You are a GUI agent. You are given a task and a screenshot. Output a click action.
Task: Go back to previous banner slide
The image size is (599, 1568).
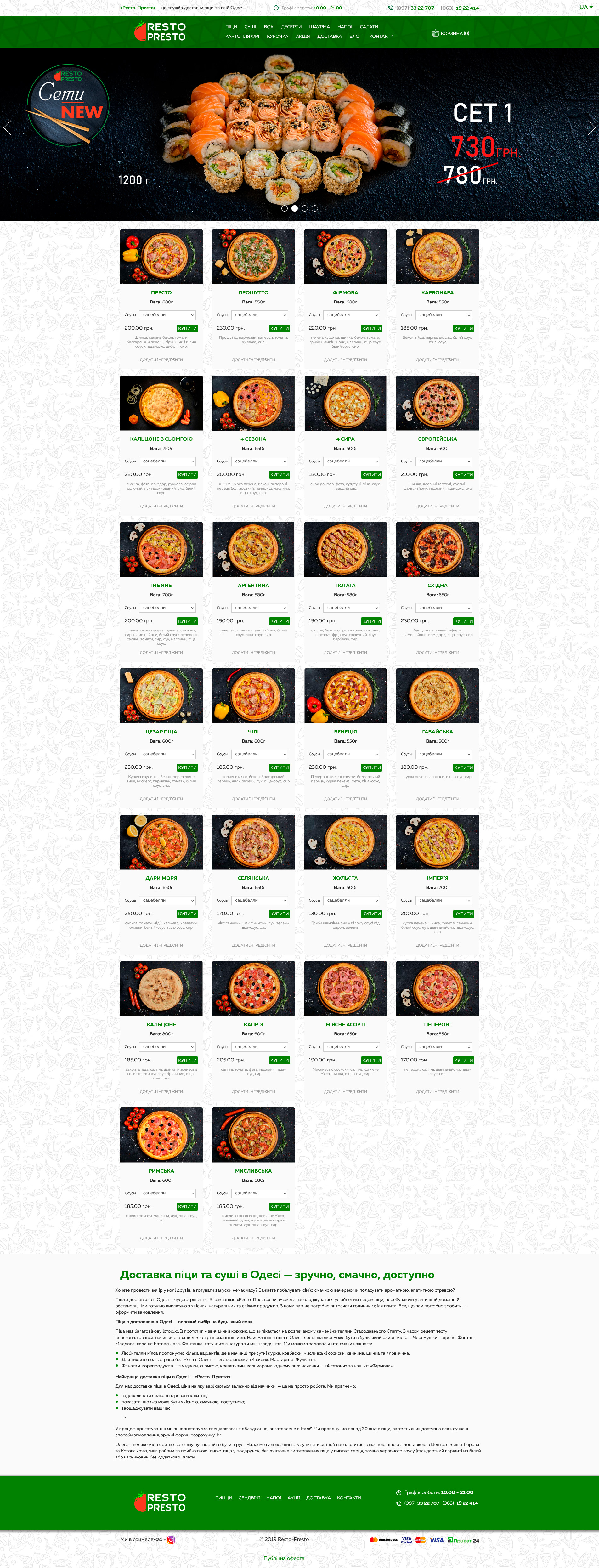[x=8, y=128]
